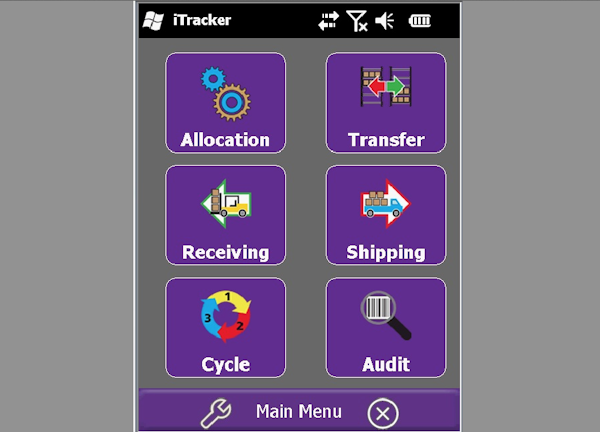Close iTracker with the X icon

tap(383, 412)
